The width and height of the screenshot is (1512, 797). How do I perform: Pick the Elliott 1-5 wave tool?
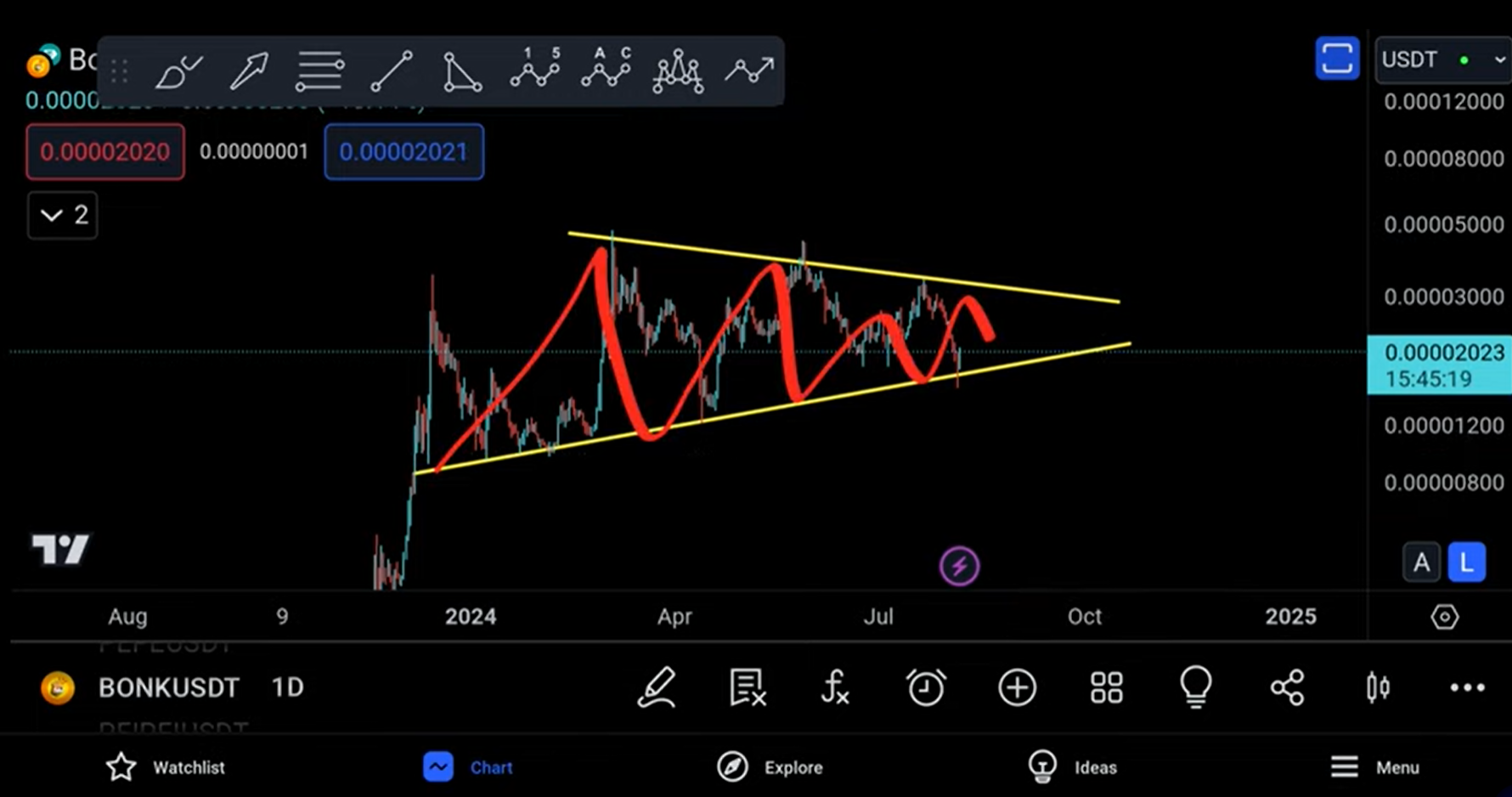(x=535, y=70)
